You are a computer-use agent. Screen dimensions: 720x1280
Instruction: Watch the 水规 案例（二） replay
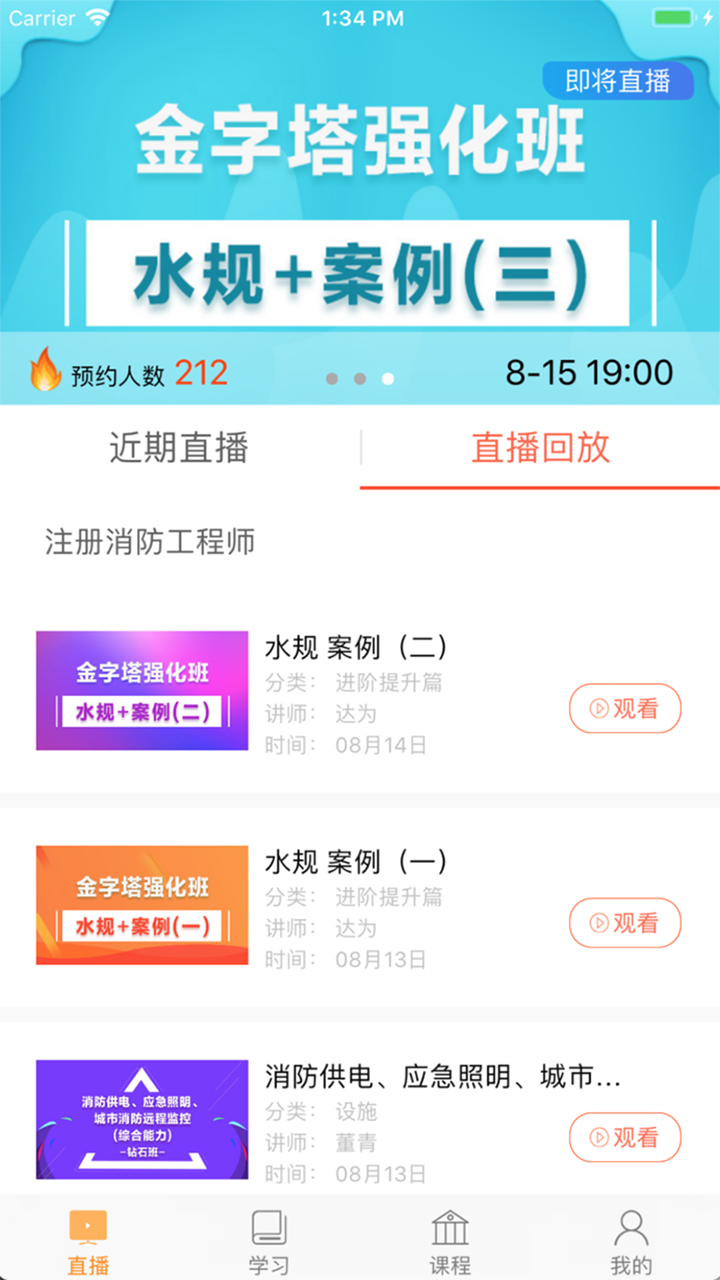click(x=625, y=709)
